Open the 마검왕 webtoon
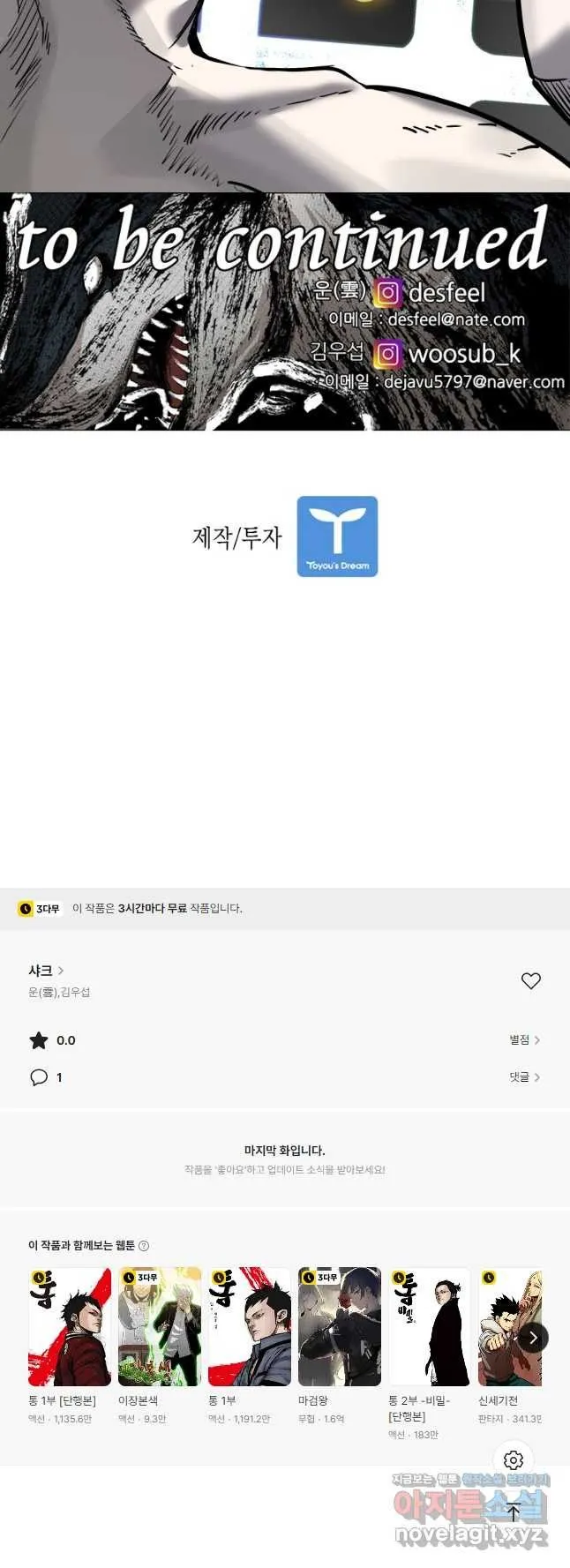Image resolution: width=570 pixels, height=1568 pixels. coord(340,1326)
